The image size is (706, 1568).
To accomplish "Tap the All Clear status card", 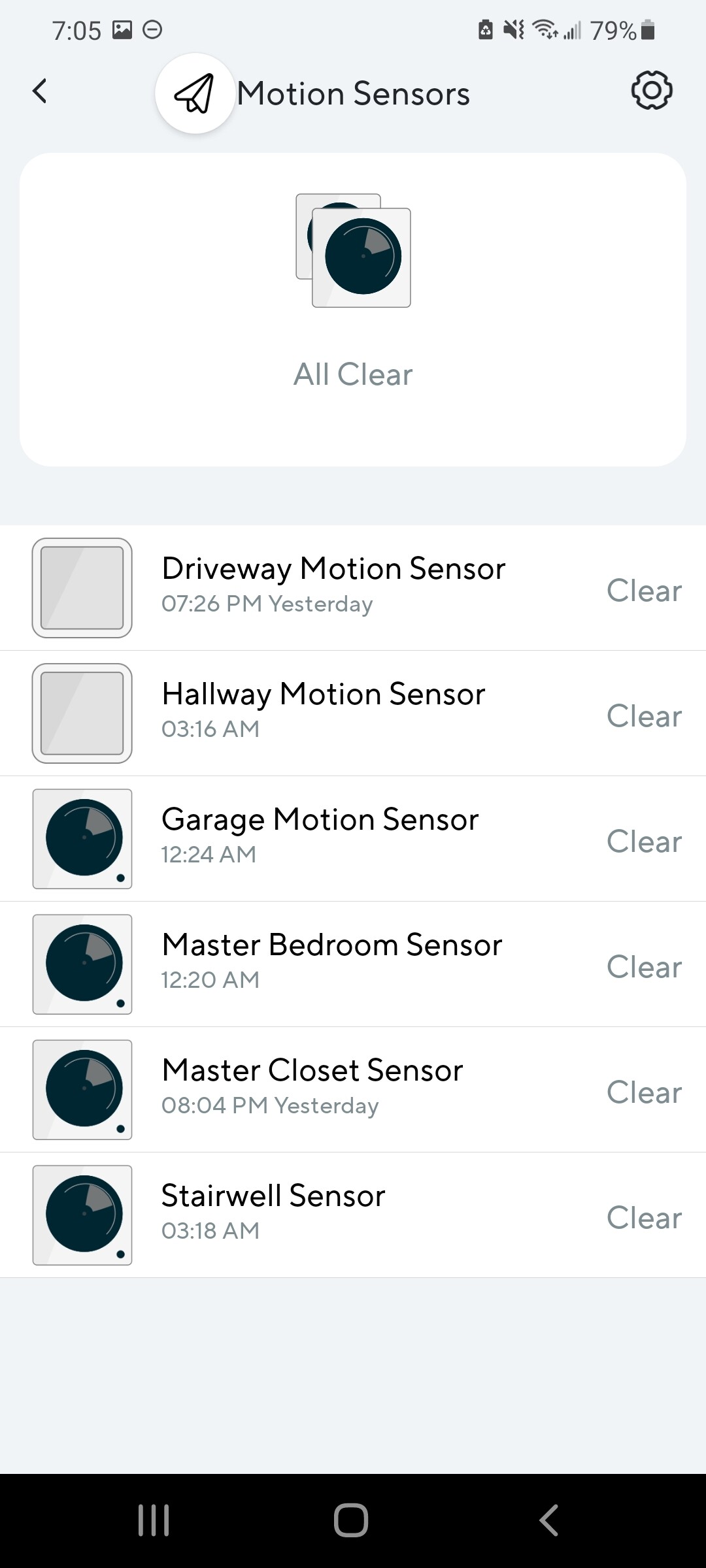I will pos(353,309).
